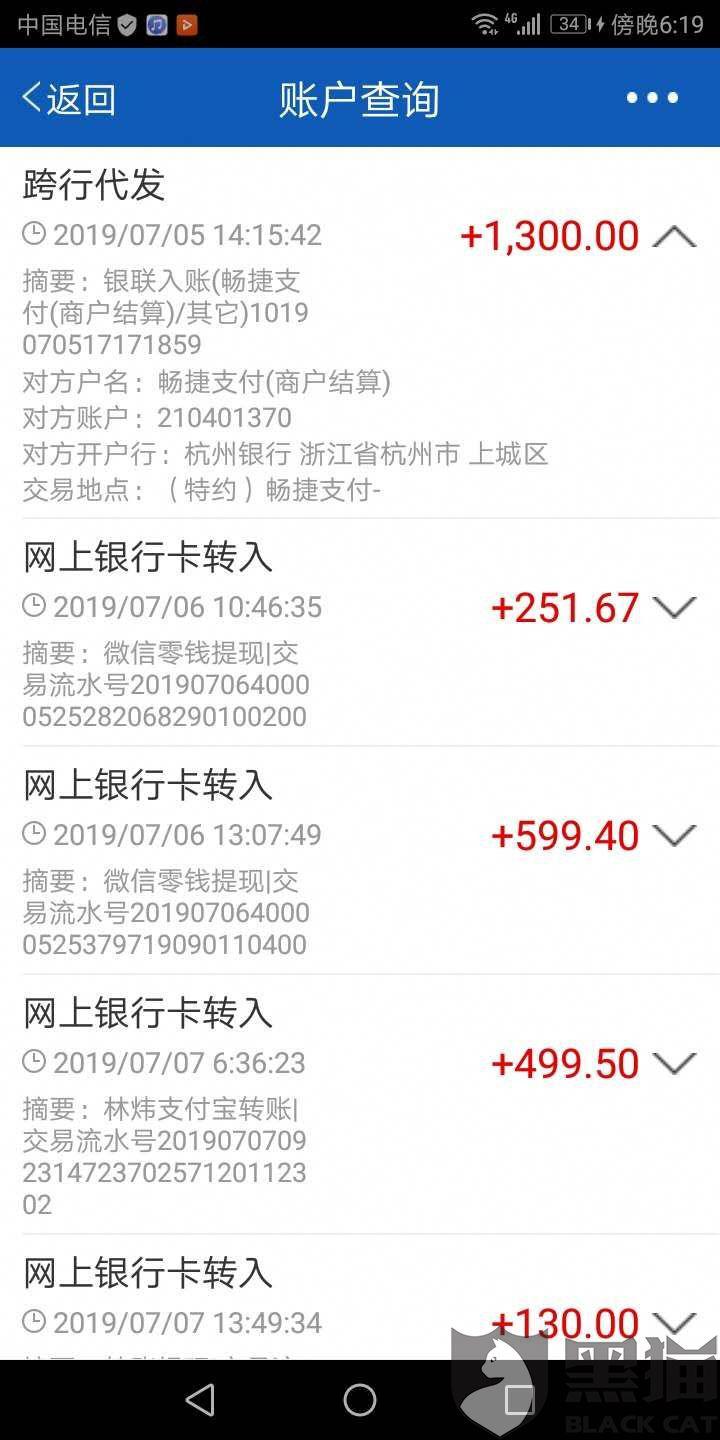Tap the system back navigation button
Image resolution: width=720 pixels, height=1440 pixels.
[x=201, y=1400]
